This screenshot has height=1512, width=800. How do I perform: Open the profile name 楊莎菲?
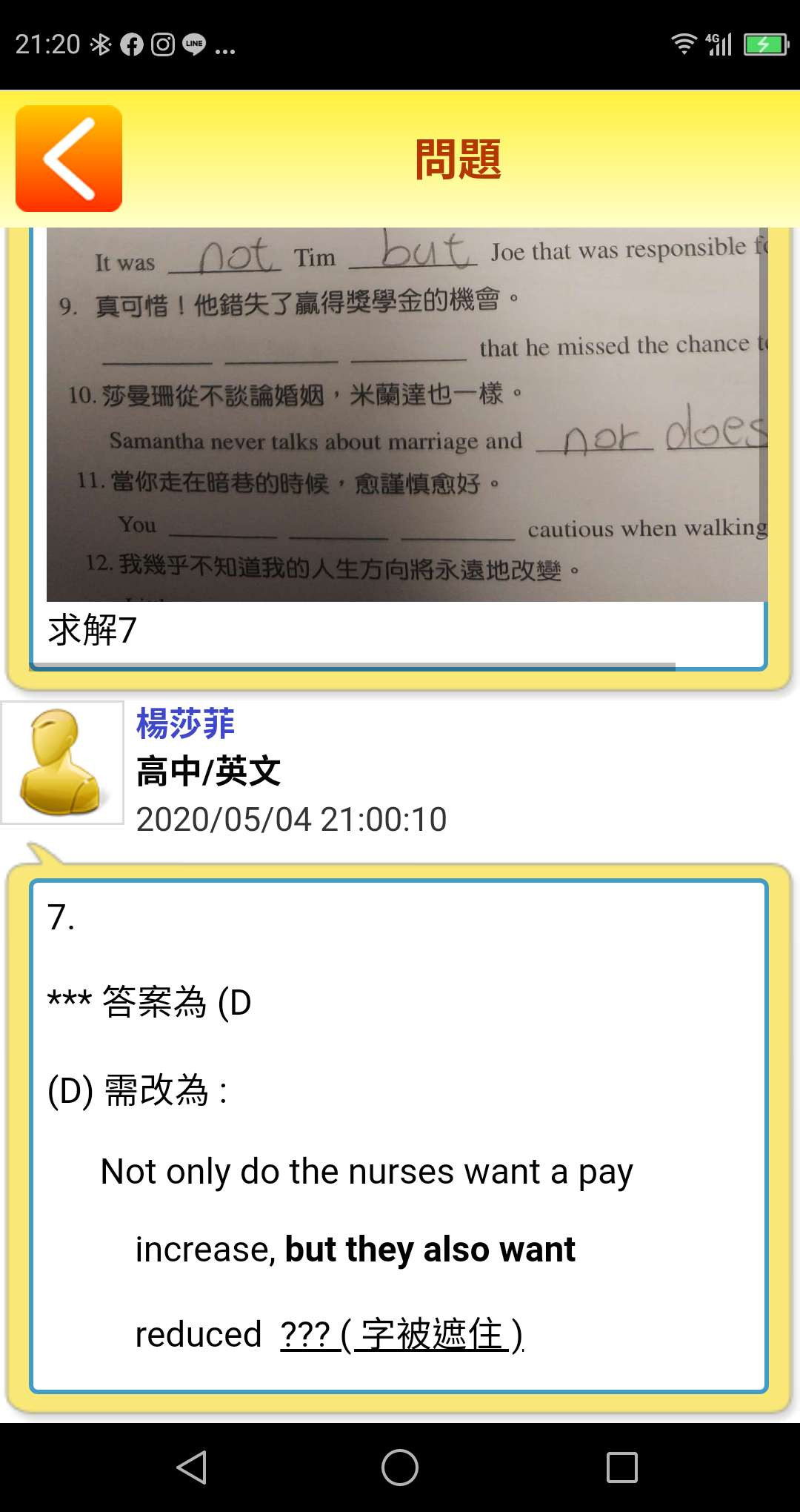click(x=185, y=723)
